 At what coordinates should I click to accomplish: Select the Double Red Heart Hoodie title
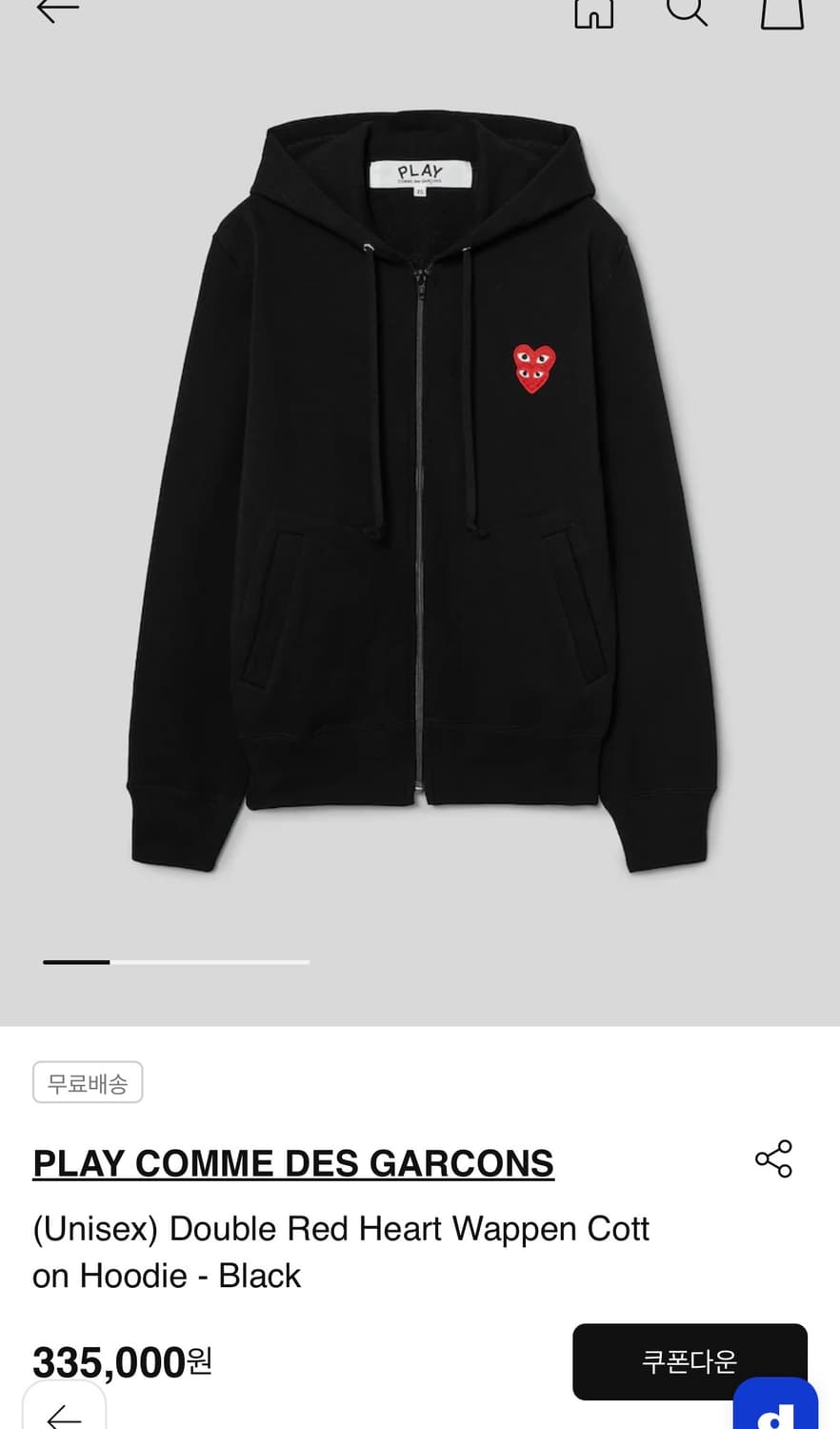340,1250
